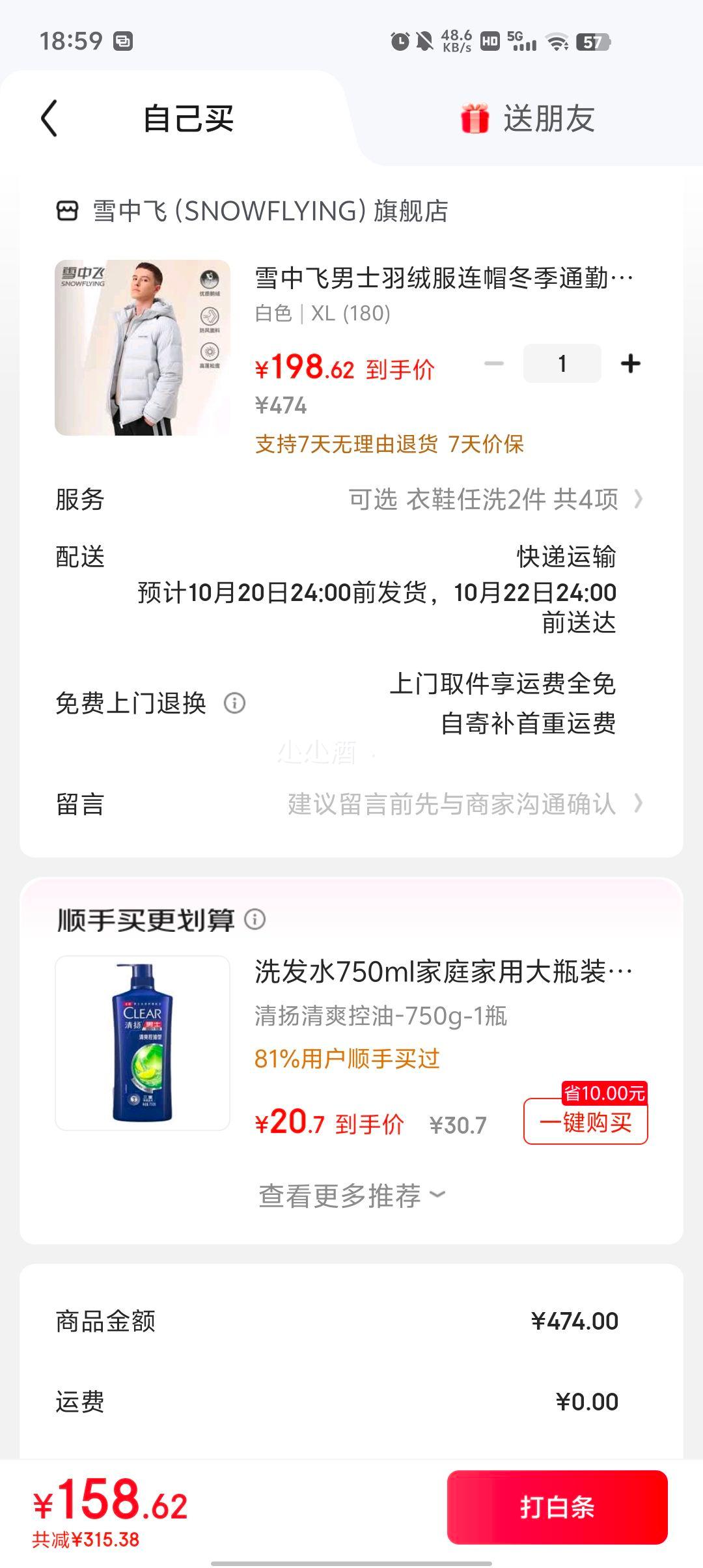This screenshot has height=1568, width=703.
Task: Open the 雪中飞 (SNOWFLYING) 旗舰店 store page
Action: click(270, 211)
